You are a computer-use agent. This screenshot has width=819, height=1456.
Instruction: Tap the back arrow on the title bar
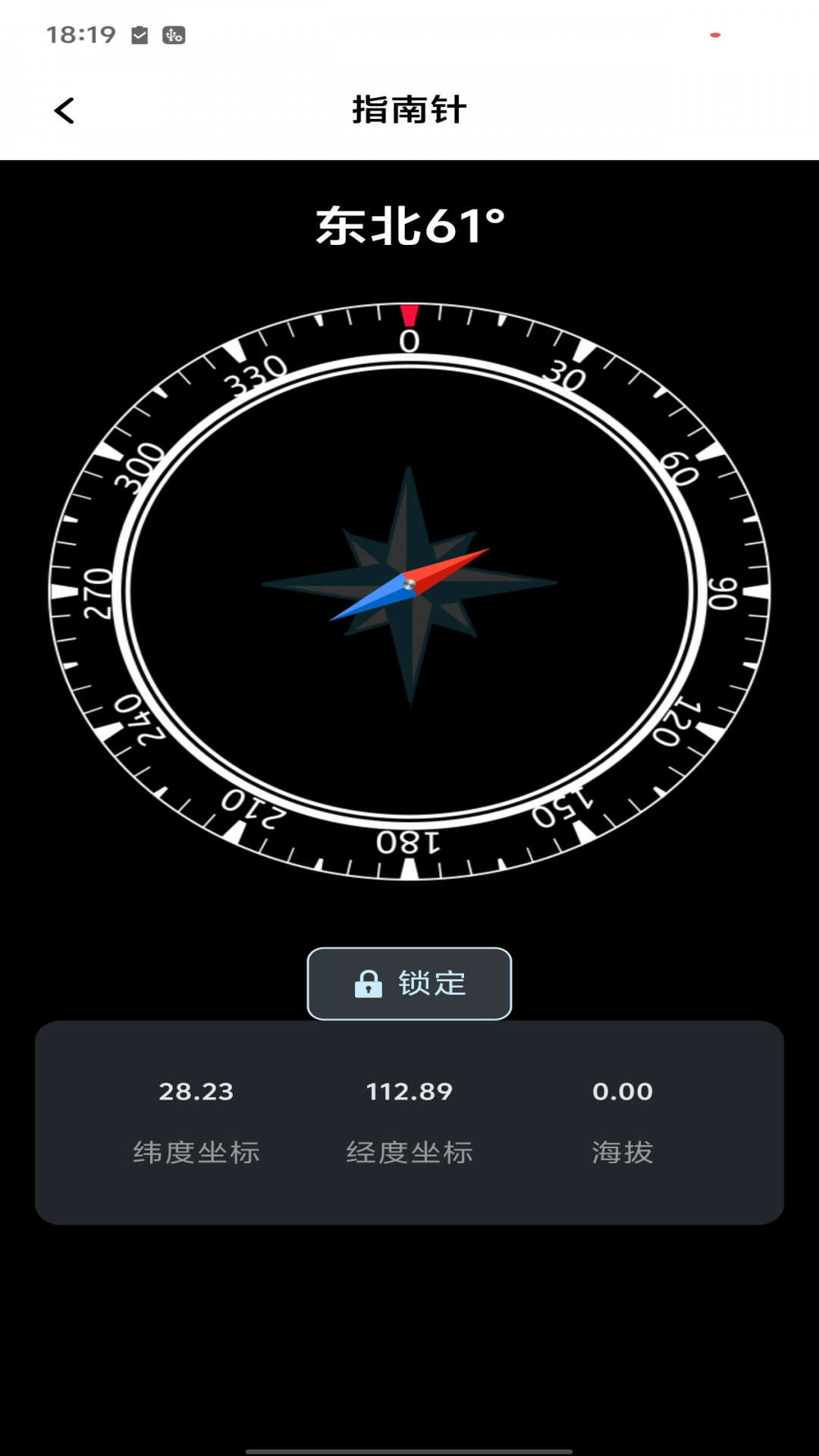point(65,110)
